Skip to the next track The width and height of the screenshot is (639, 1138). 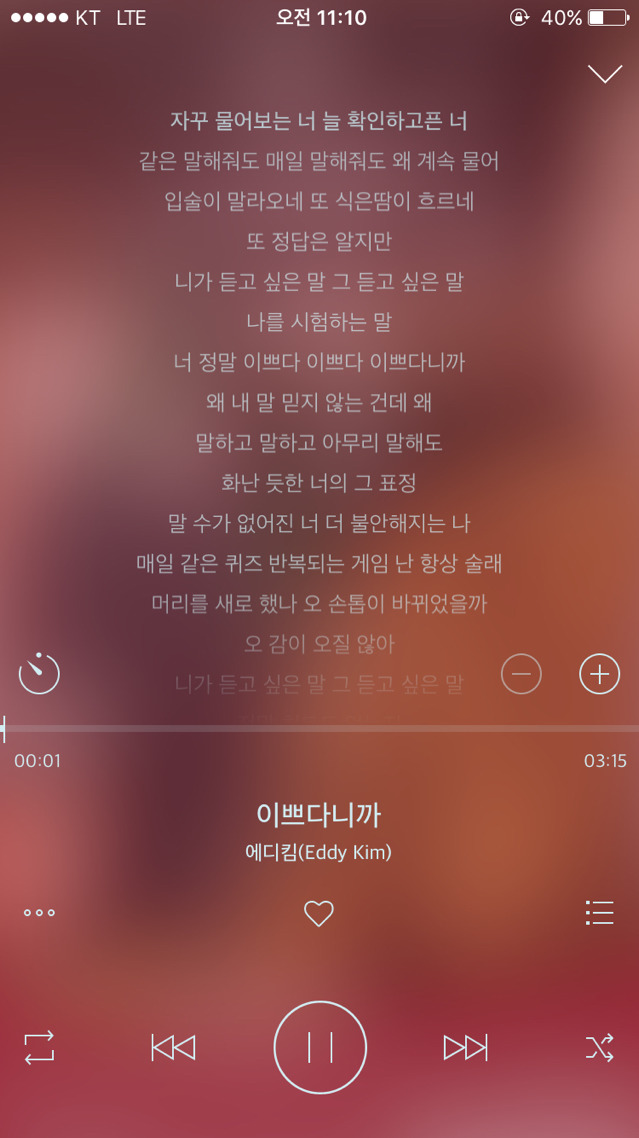click(x=465, y=1047)
